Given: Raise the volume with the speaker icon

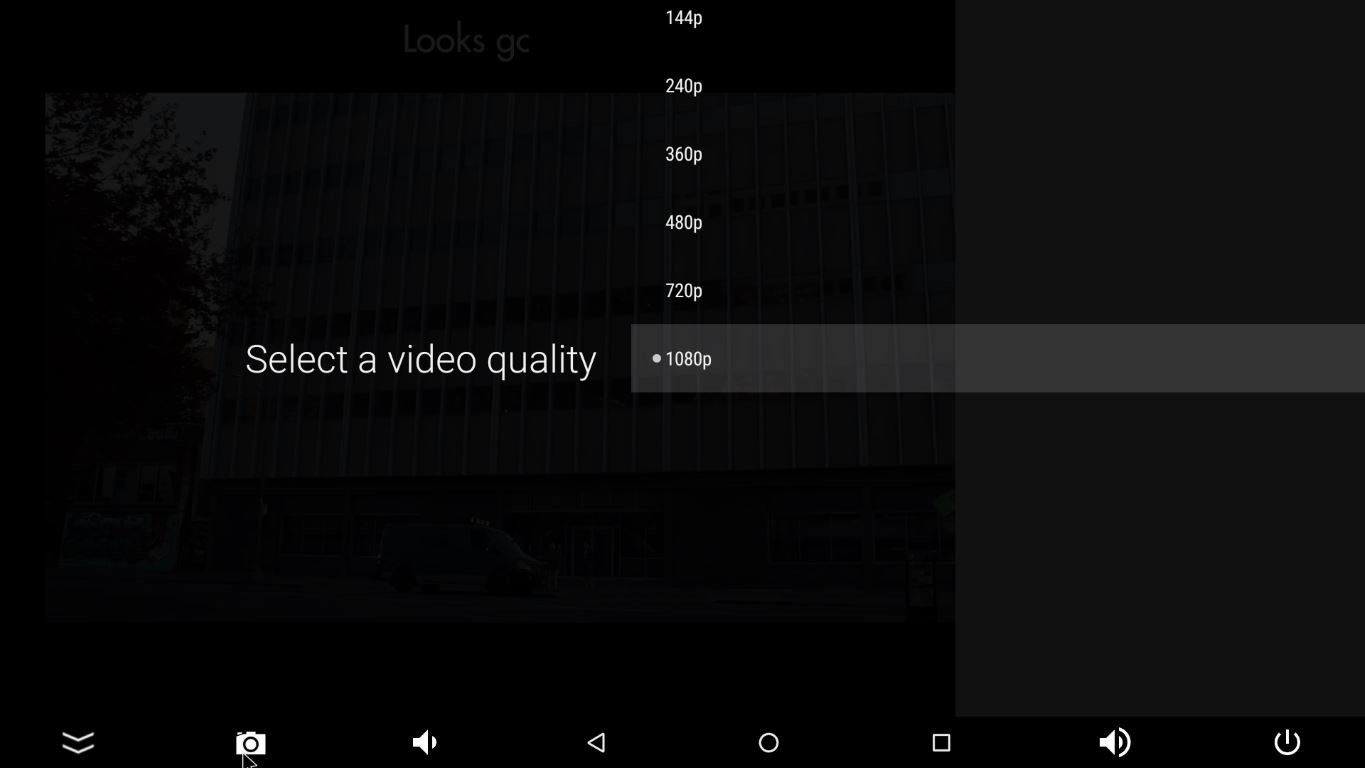Looking at the screenshot, I should tap(1114, 742).
